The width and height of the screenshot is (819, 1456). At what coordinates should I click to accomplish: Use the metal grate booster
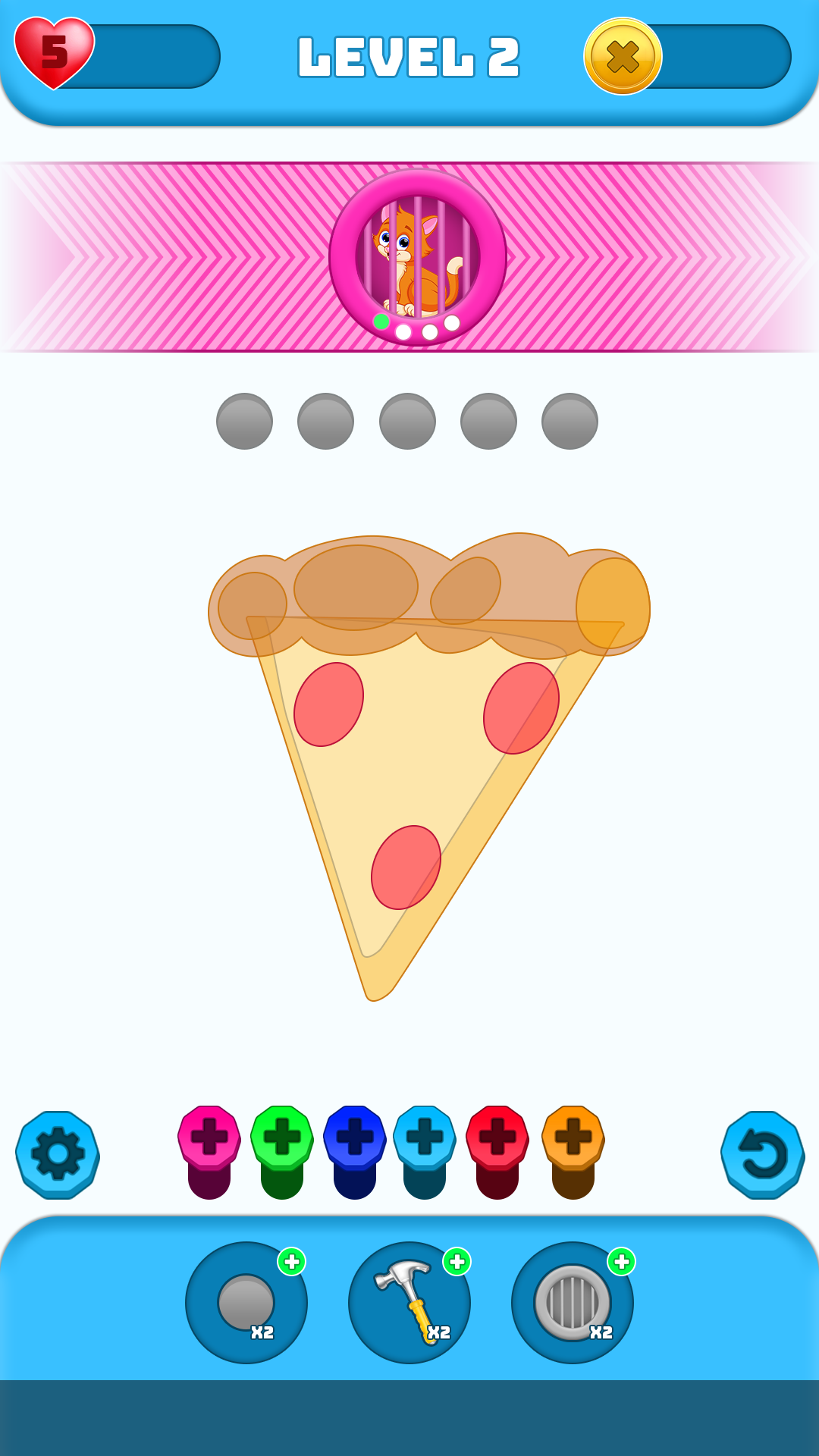[x=573, y=1303]
